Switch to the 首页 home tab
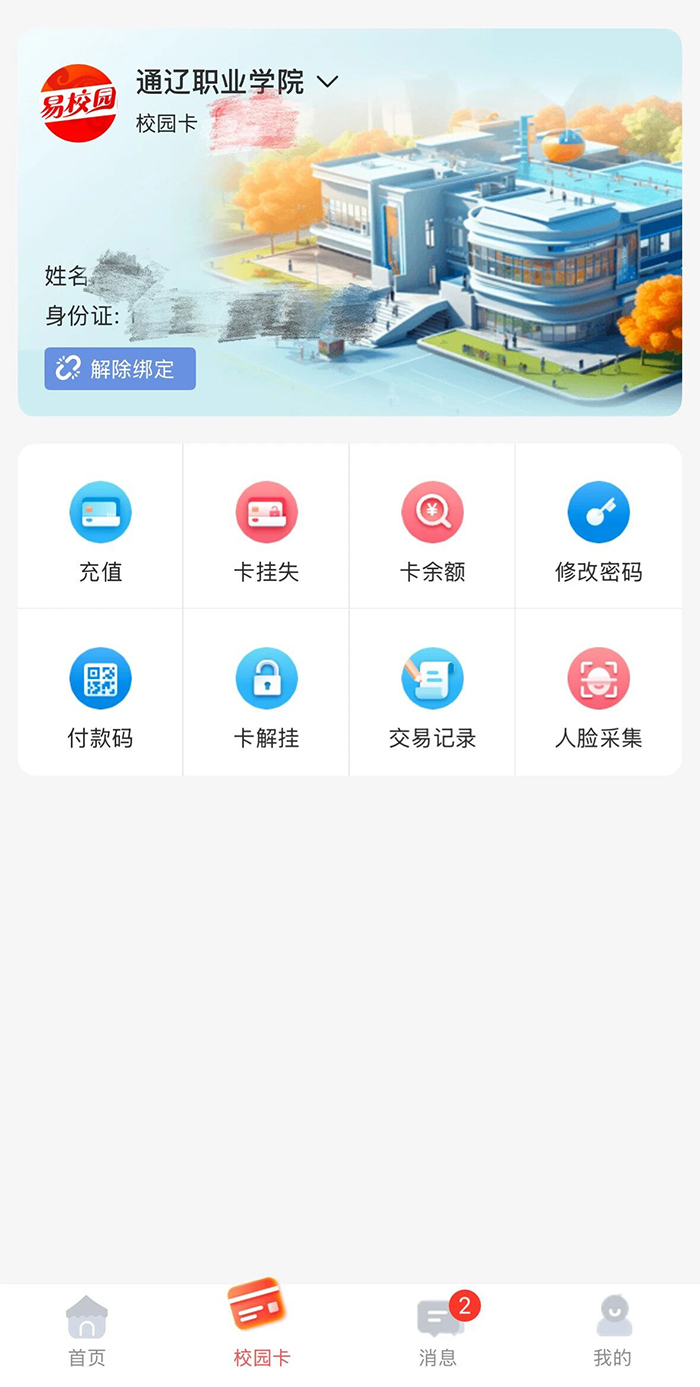Viewport: 700px width, 1387px height. click(87, 1332)
